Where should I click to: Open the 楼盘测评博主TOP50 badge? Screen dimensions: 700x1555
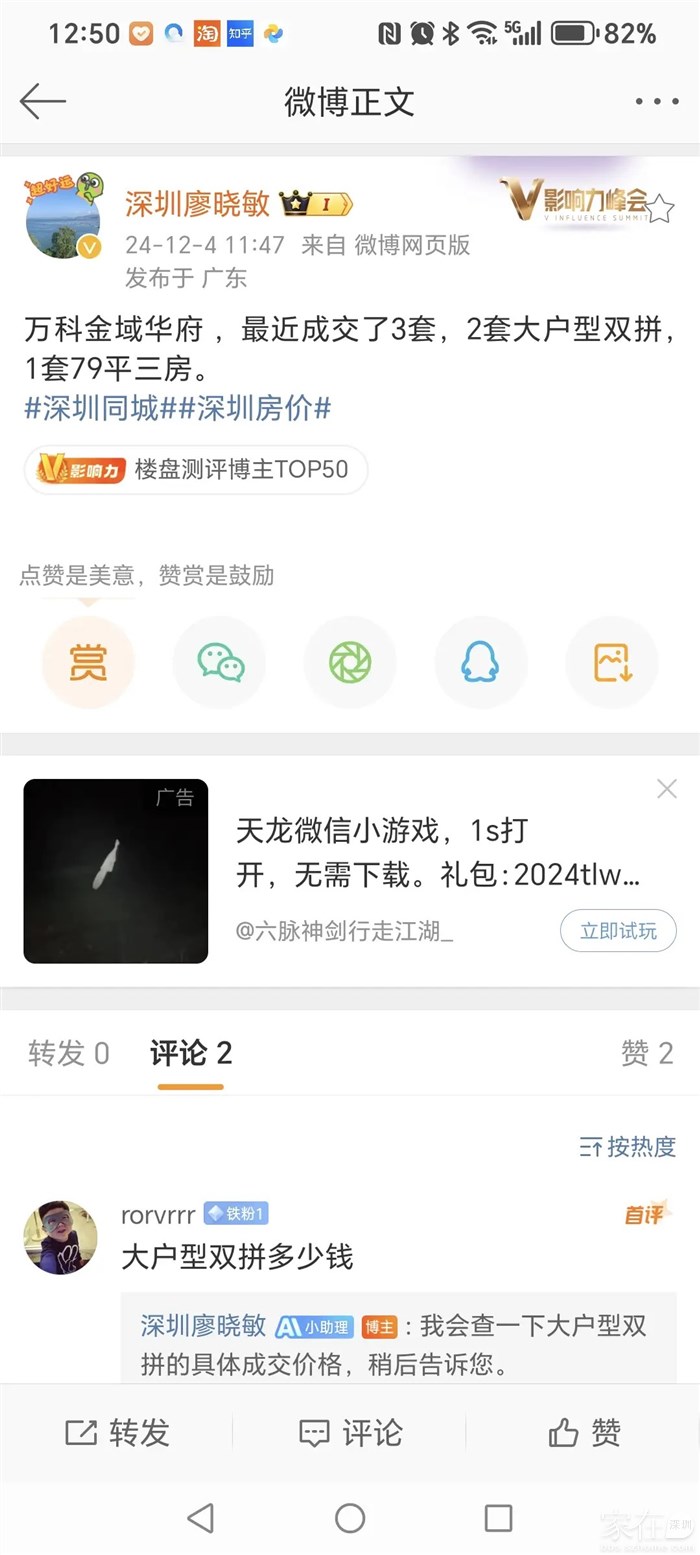(x=196, y=469)
